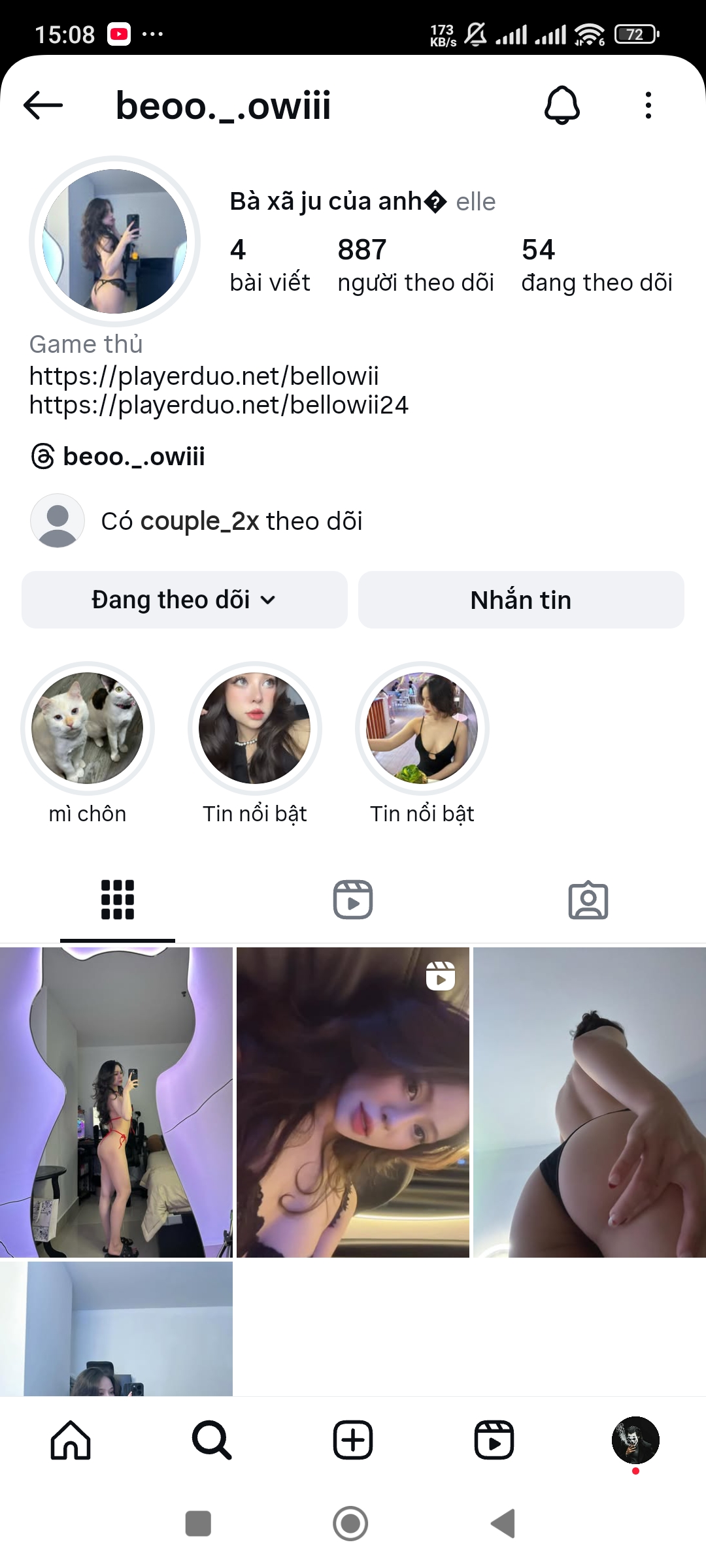Open Search in the bottom bar
706x1568 pixels.
coord(212,1440)
